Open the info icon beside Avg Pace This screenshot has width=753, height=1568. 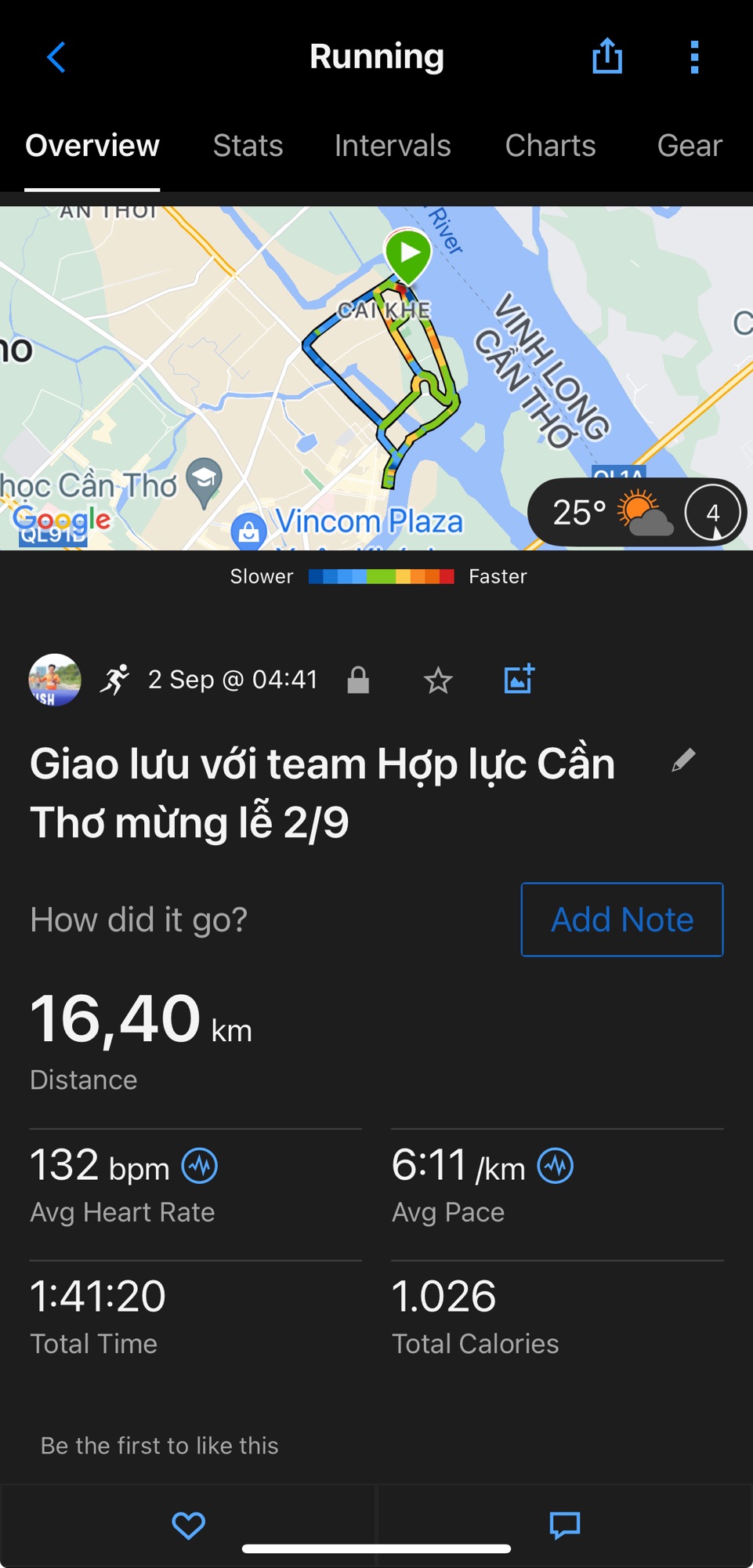[556, 1166]
